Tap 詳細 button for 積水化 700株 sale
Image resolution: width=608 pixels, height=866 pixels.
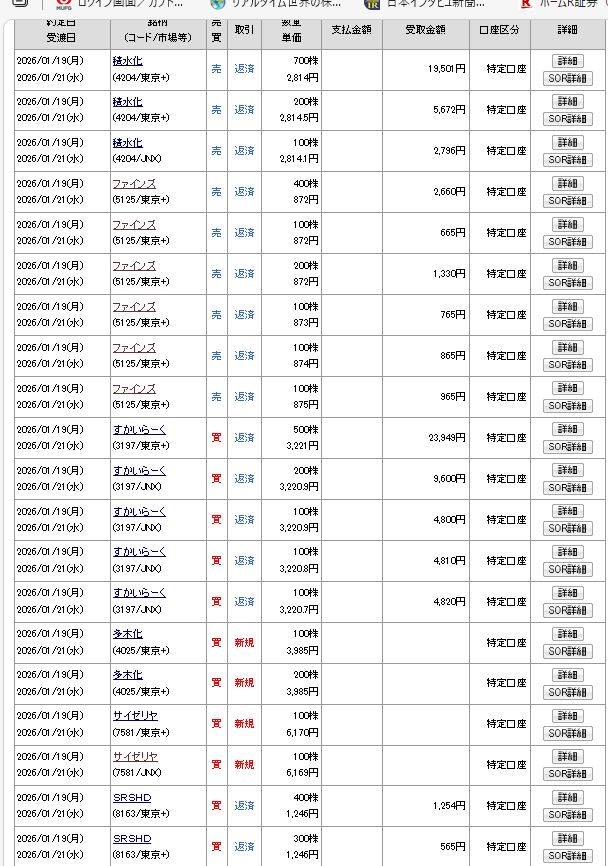(x=567, y=61)
